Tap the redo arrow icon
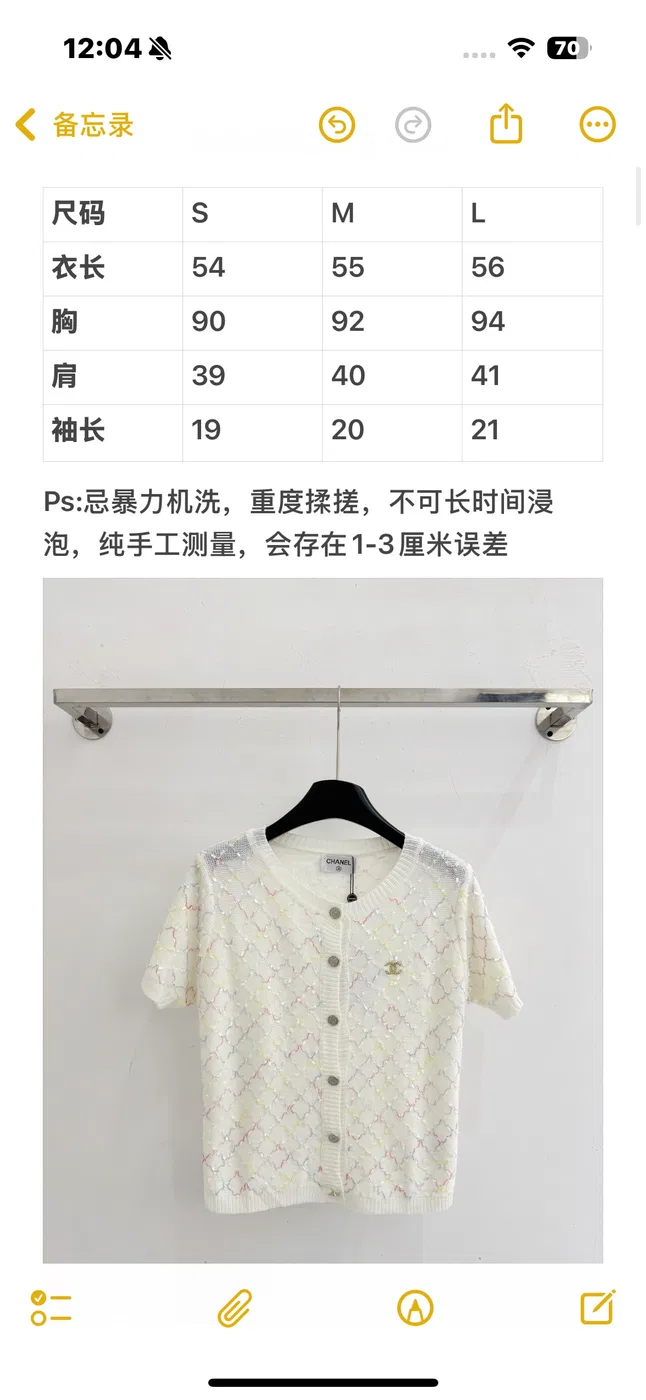The height and width of the screenshot is (1400, 646). tap(413, 125)
